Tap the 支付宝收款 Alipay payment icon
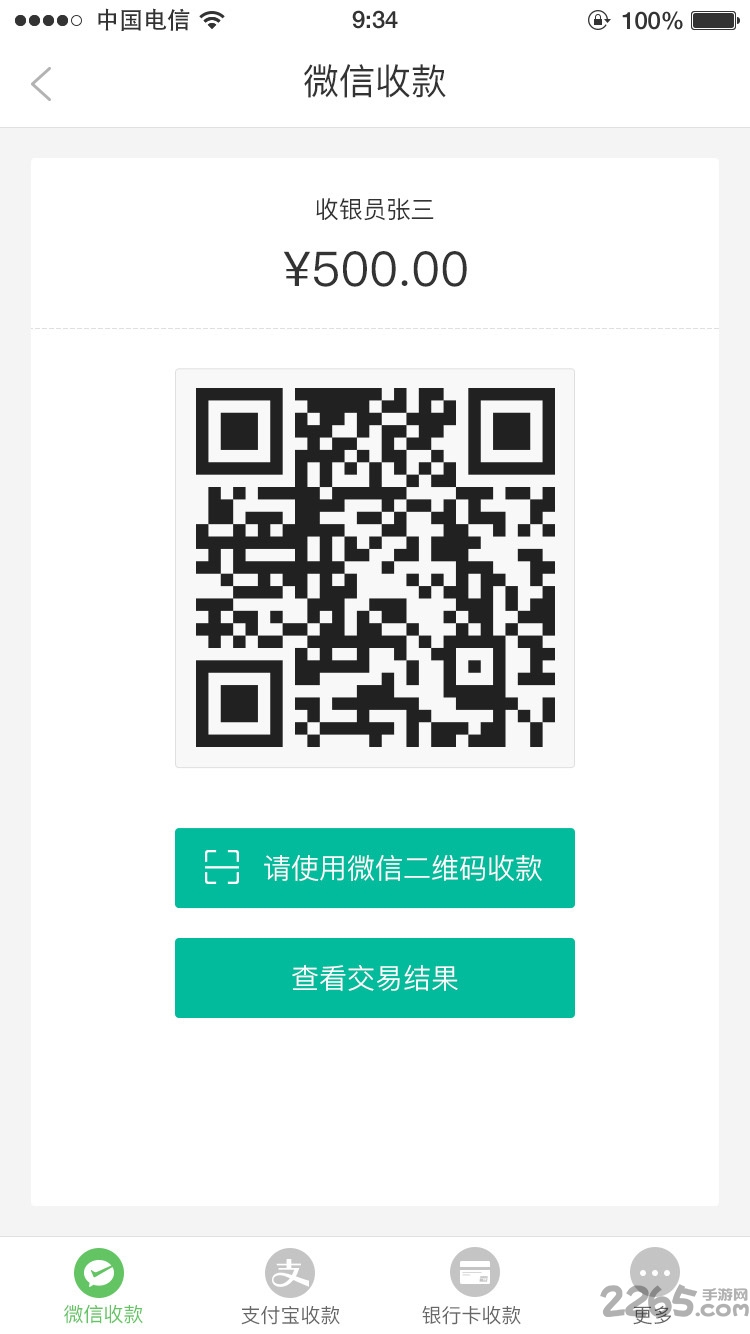750x1334 pixels. tap(289, 1271)
